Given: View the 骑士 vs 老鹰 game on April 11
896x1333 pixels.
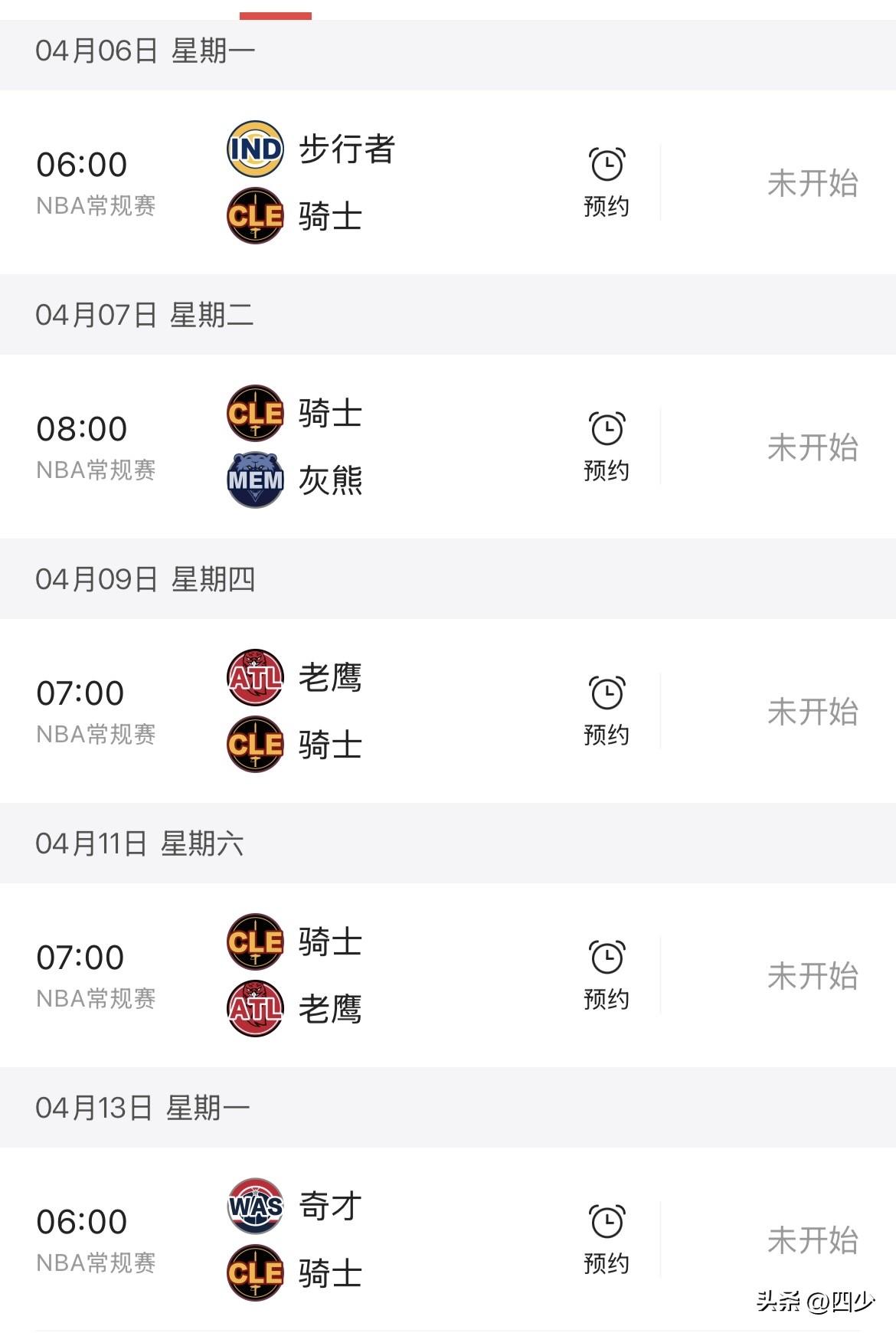Looking at the screenshot, I should point(448,975).
